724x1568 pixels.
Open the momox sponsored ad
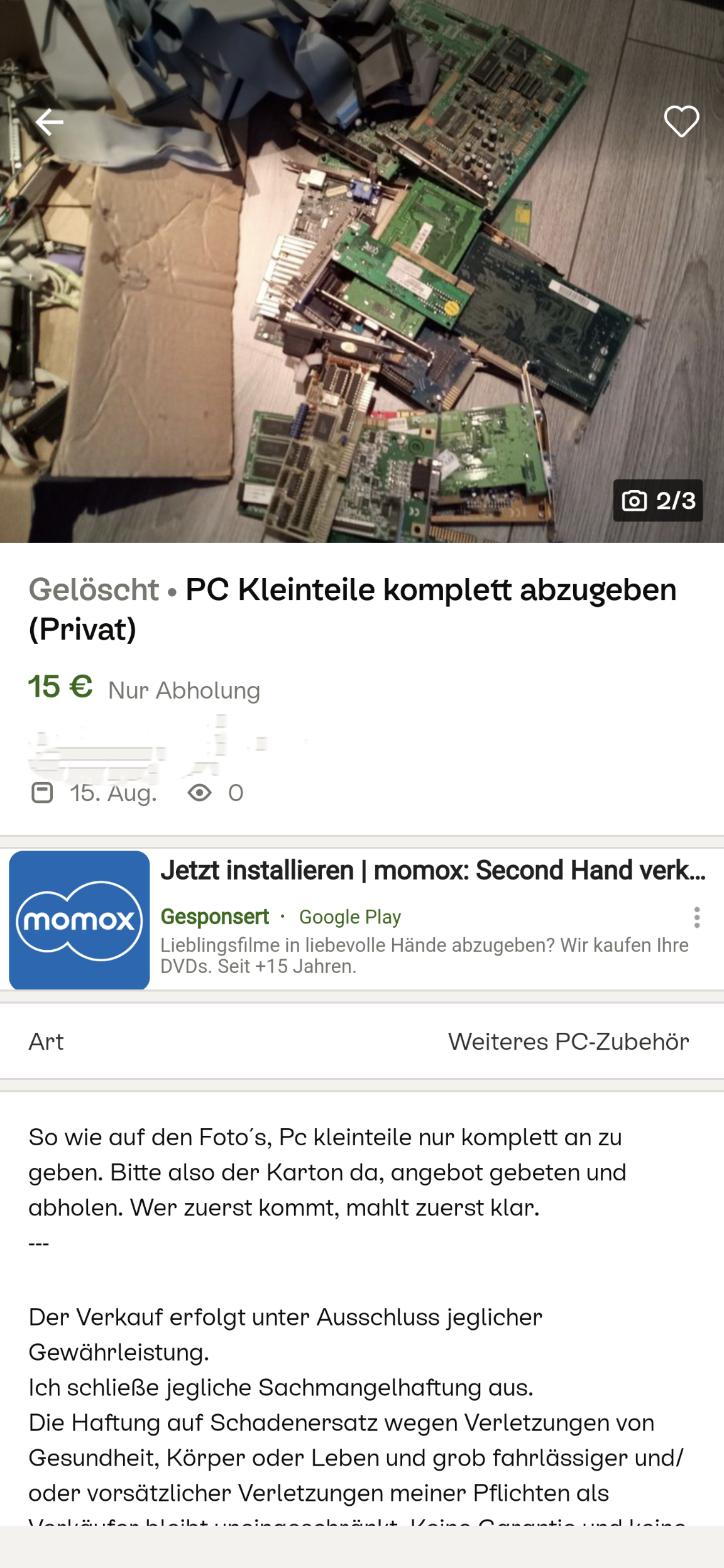[x=432, y=871]
